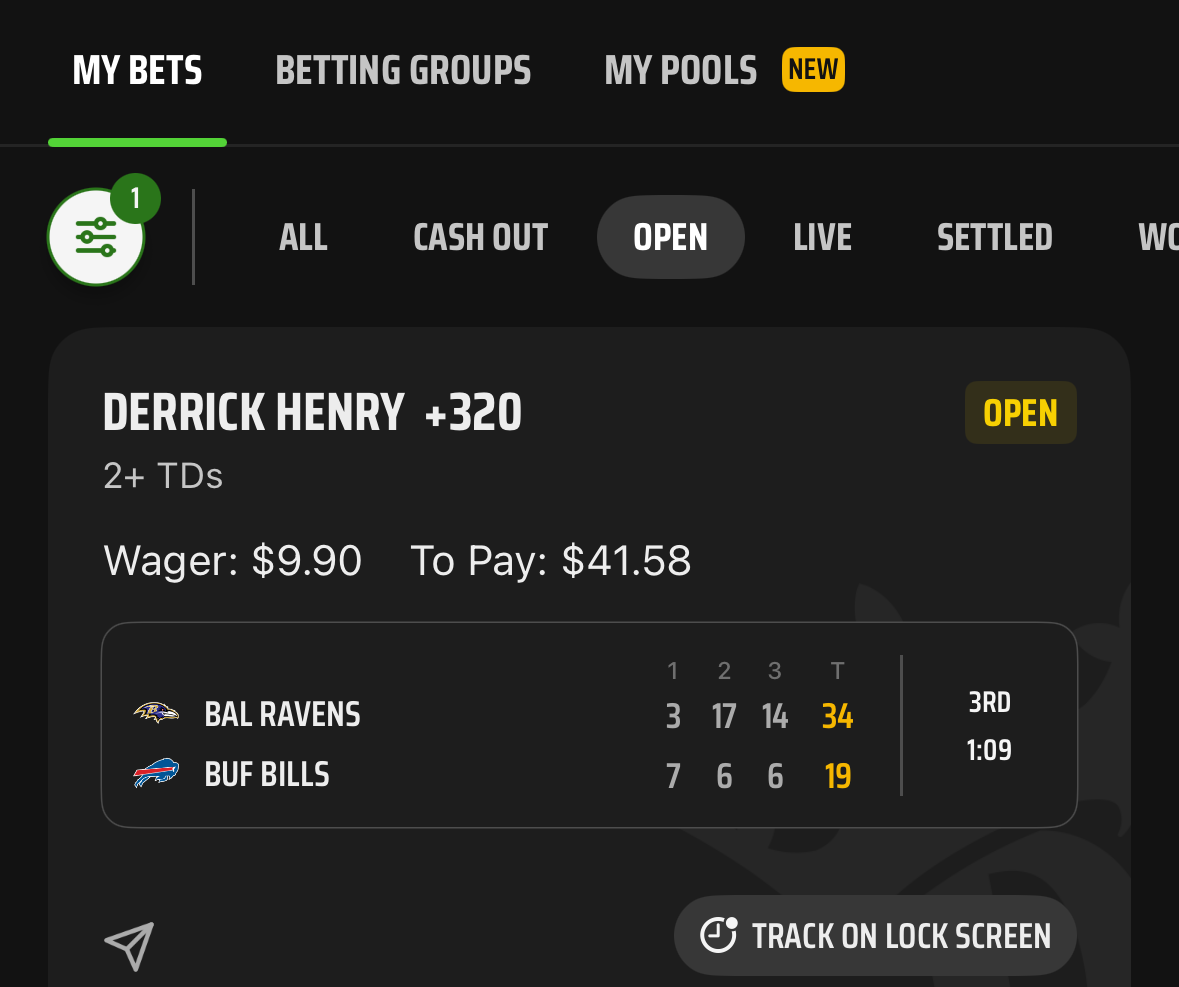Open the Ravens vs Bills scoreboard
The height and width of the screenshot is (987, 1179).
(x=589, y=725)
